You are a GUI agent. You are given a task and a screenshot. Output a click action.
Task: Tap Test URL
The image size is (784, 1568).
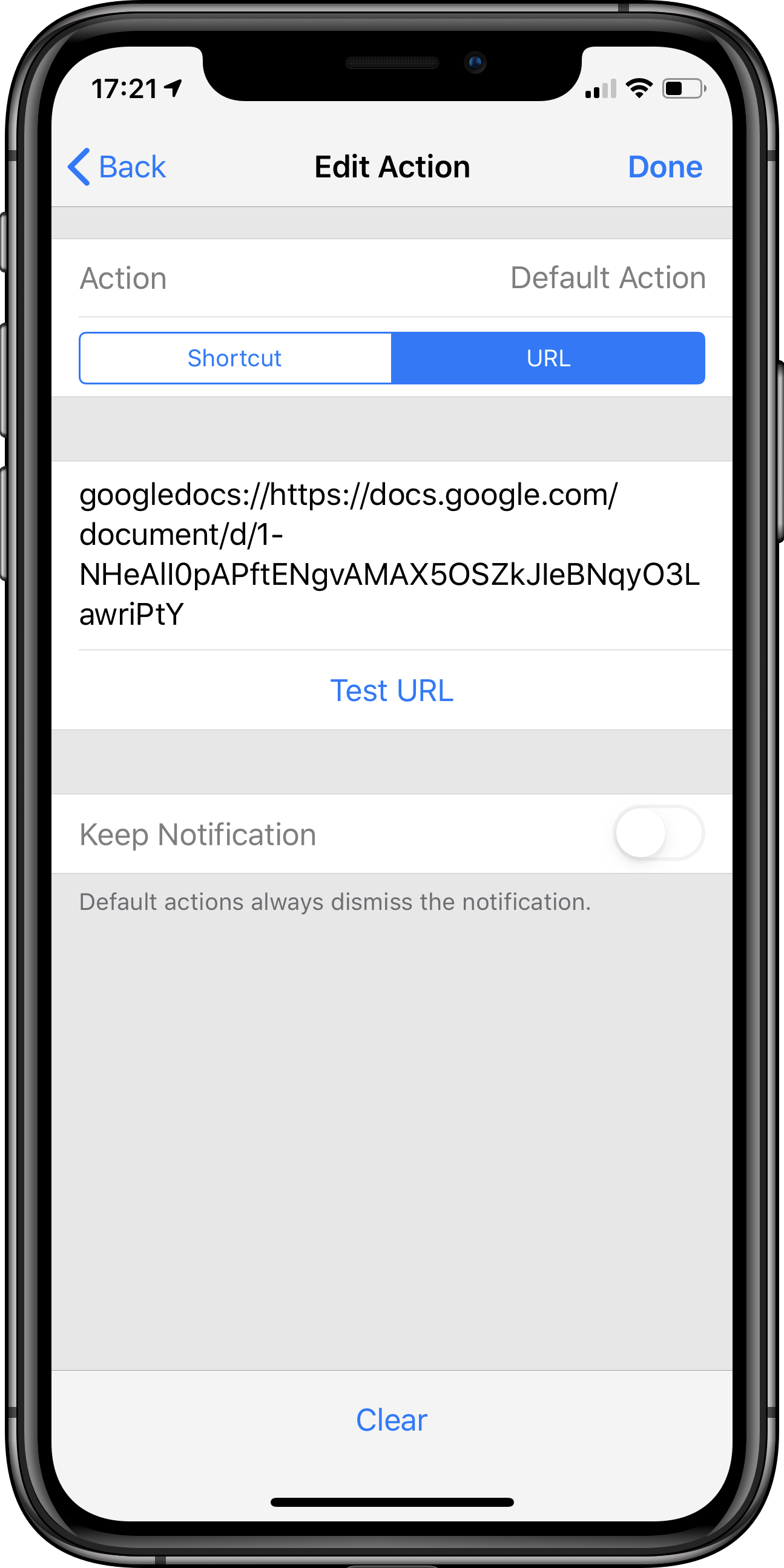(391, 690)
